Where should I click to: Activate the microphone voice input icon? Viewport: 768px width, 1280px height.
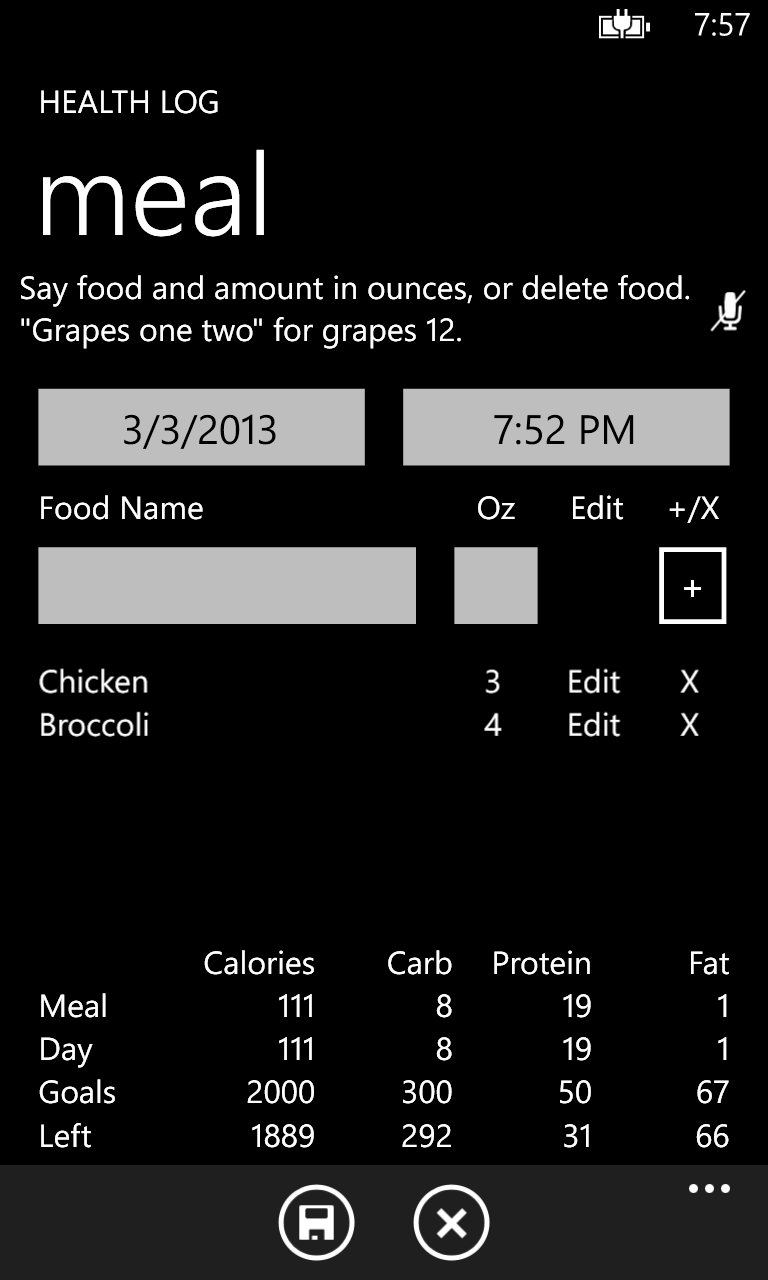point(727,311)
